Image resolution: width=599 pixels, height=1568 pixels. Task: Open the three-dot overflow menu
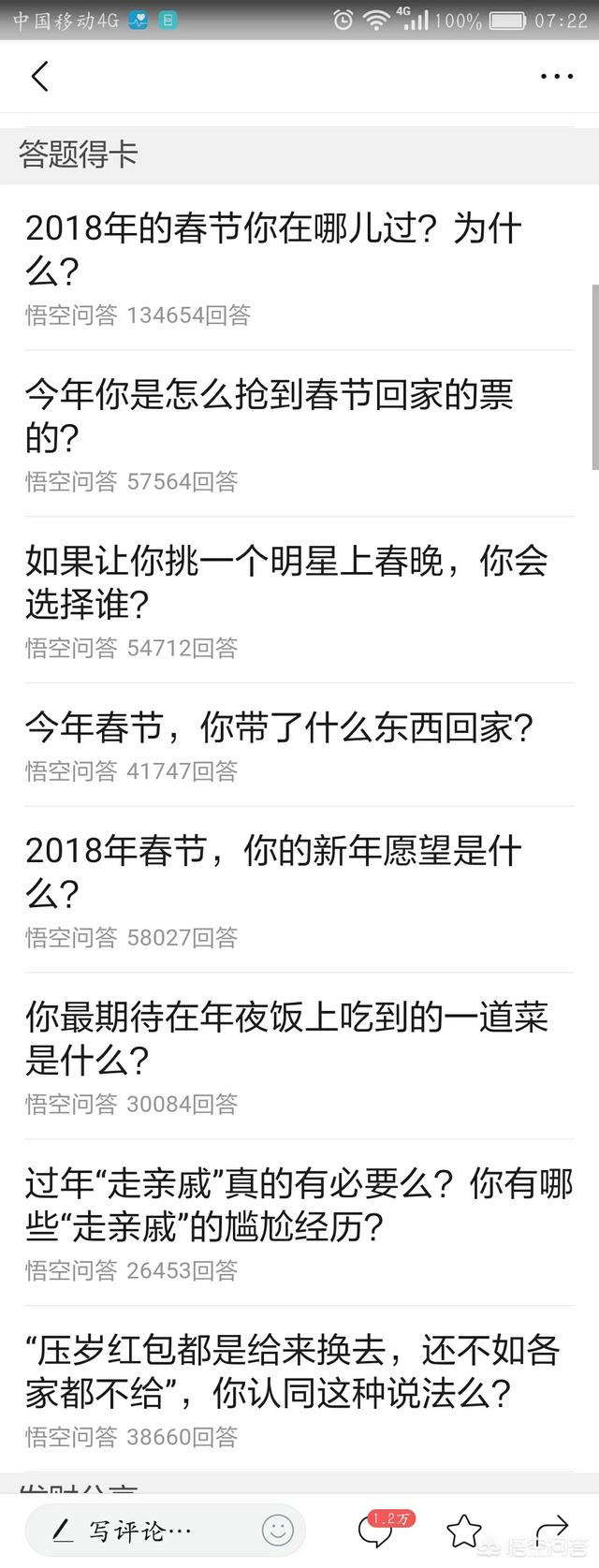coord(557,77)
